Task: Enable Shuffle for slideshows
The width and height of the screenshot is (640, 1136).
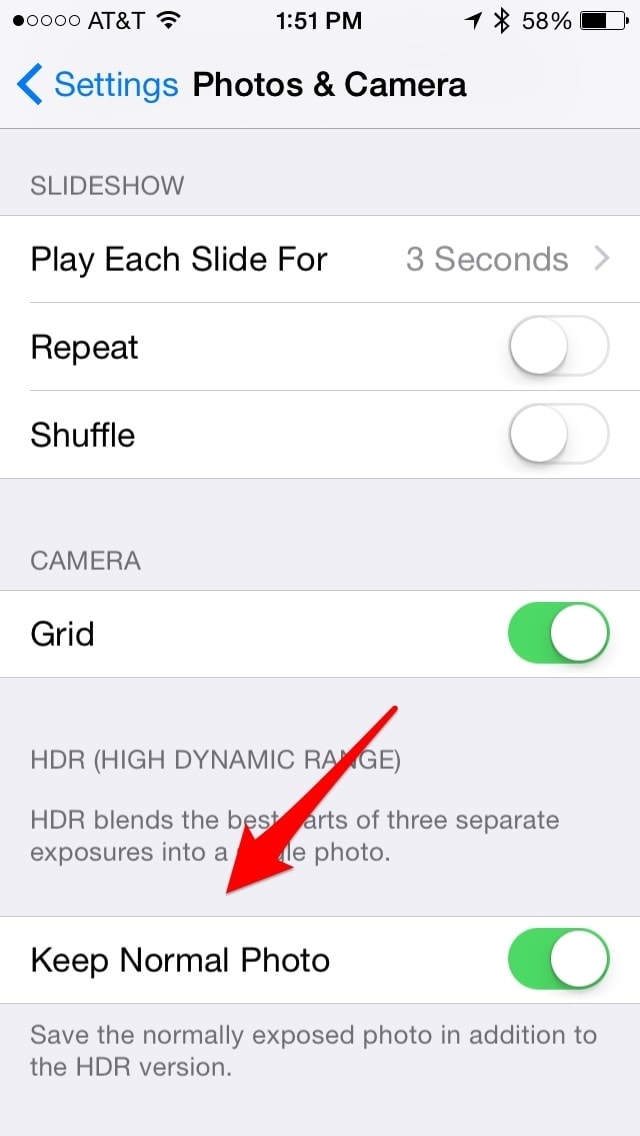Action: 558,435
